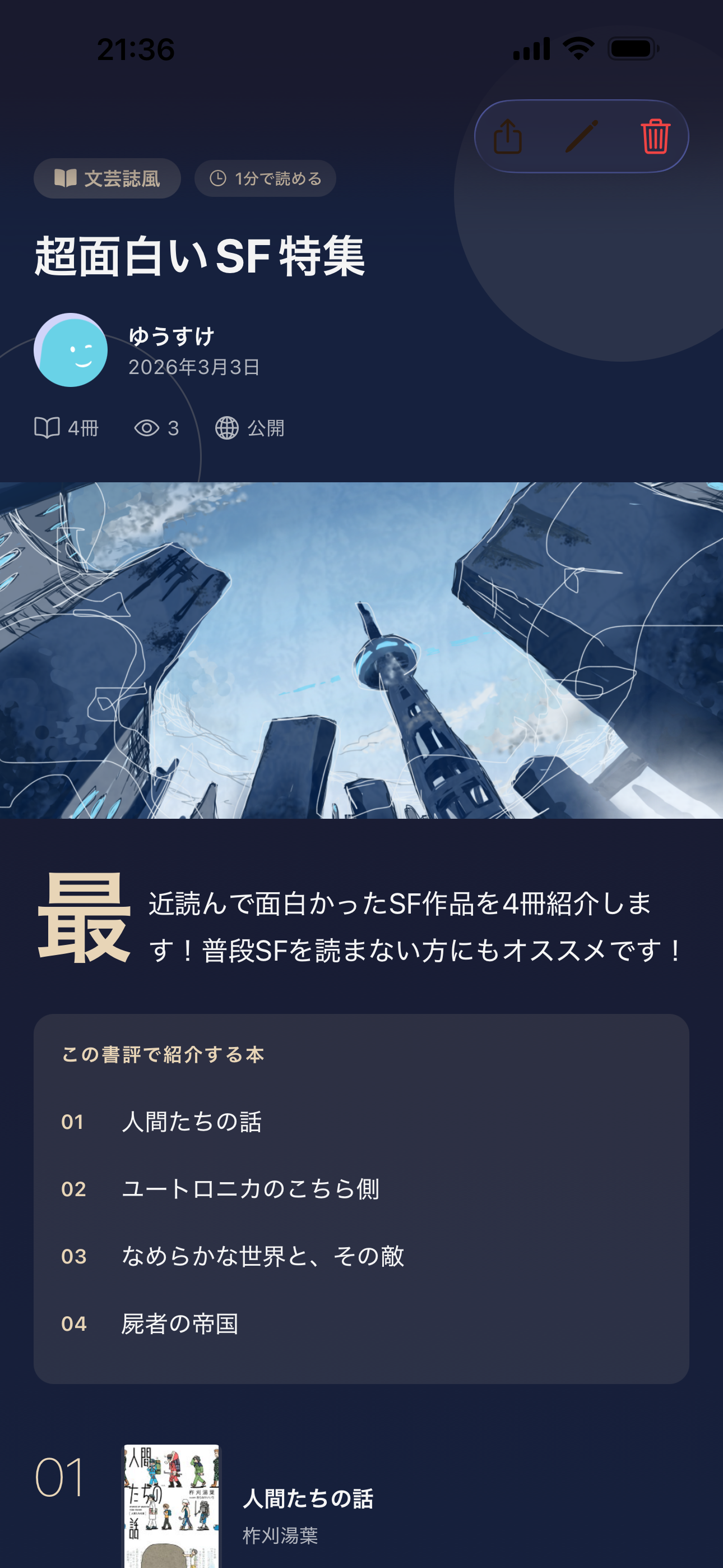The width and height of the screenshot is (723, 1568).
Task: Delete this review using trash icon
Action: tap(655, 136)
